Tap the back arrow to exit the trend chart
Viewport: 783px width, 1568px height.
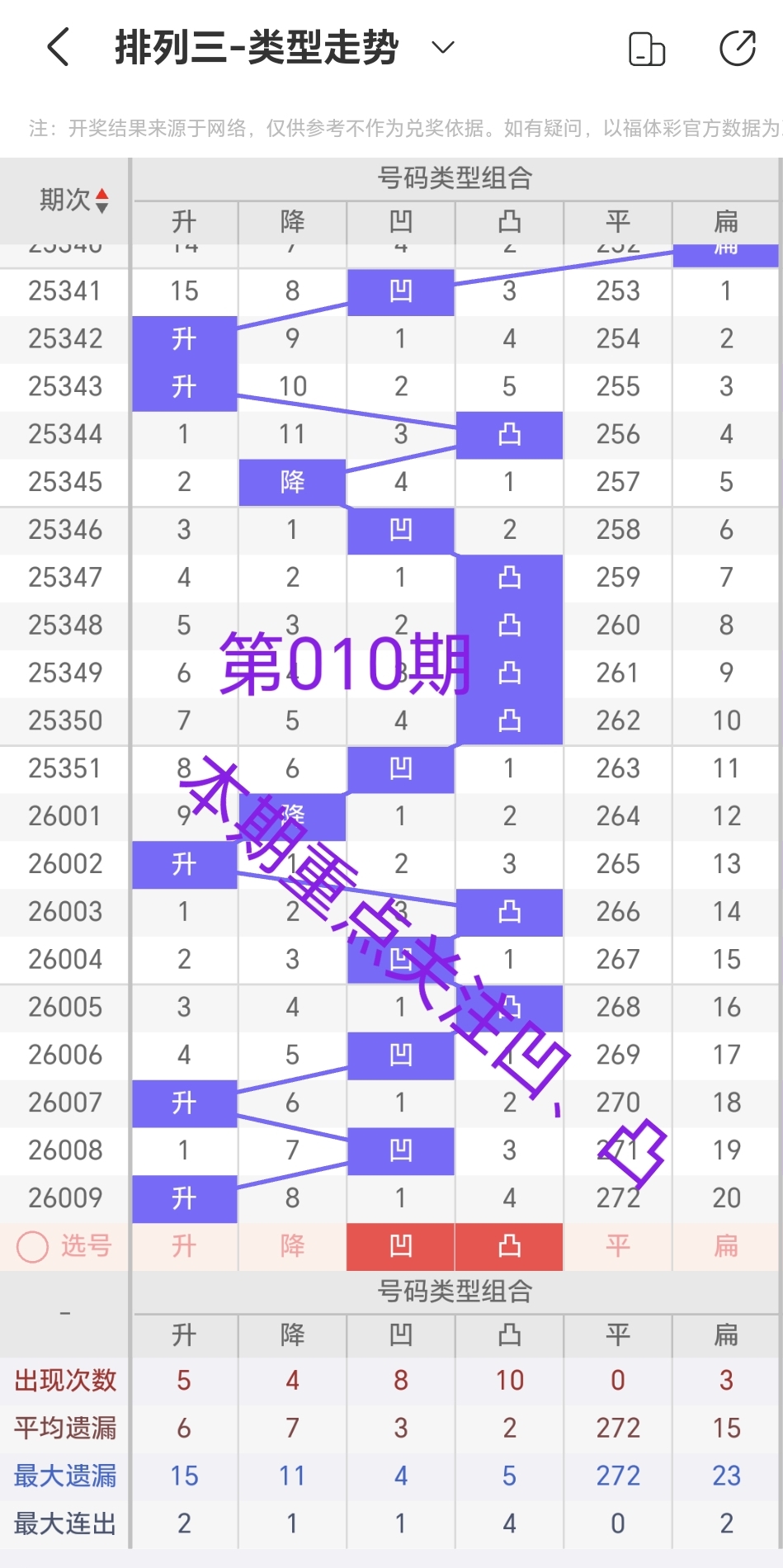tap(56, 48)
